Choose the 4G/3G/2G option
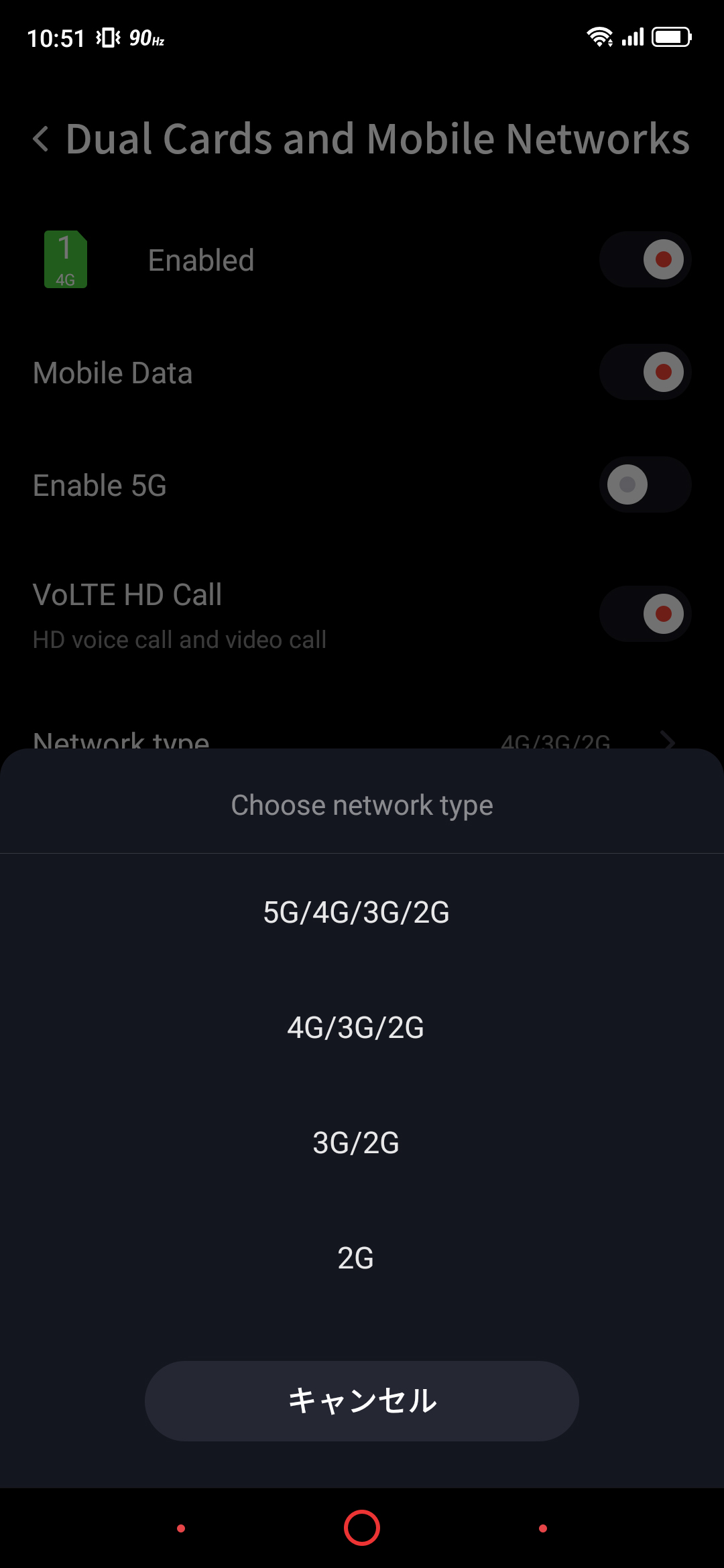 coord(356,1027)
